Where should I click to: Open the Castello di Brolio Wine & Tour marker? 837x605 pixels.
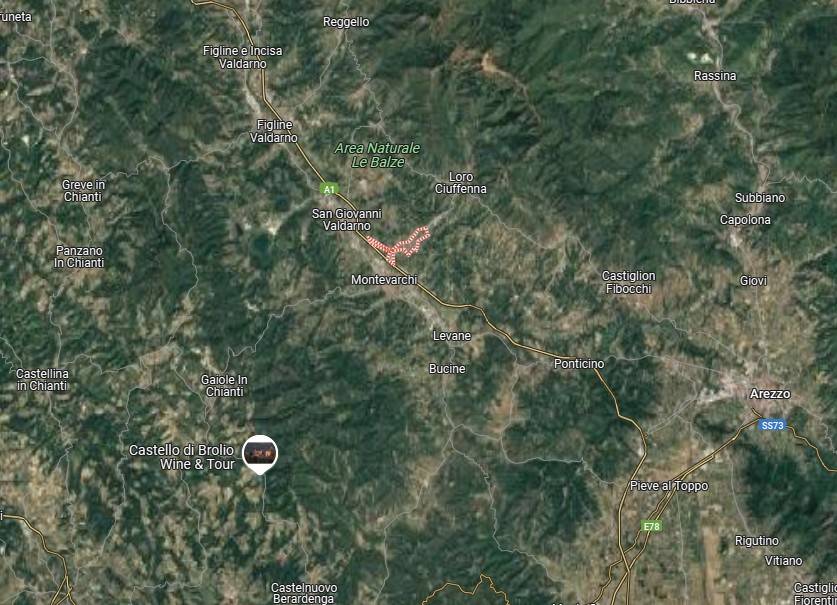(x=261, y=453)
